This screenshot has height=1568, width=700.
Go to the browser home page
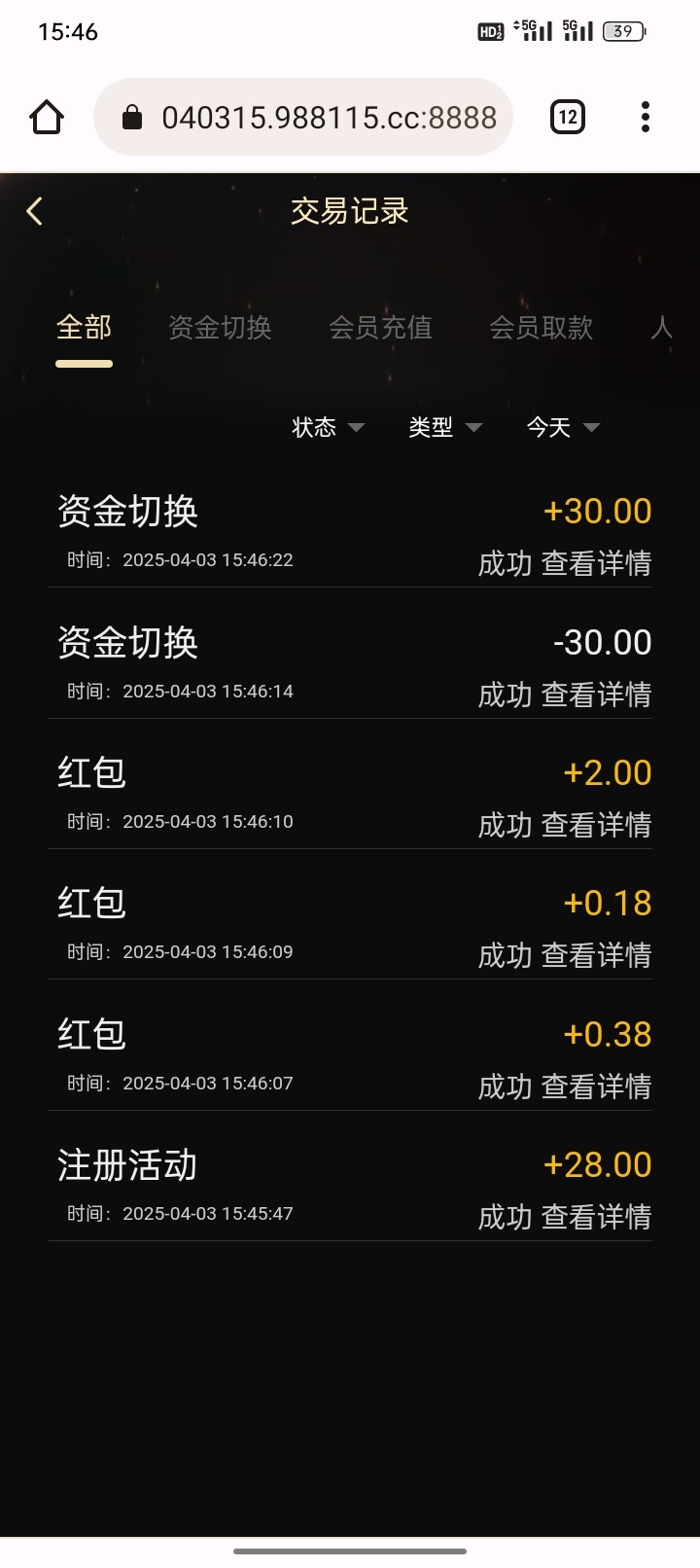point(47,118)
